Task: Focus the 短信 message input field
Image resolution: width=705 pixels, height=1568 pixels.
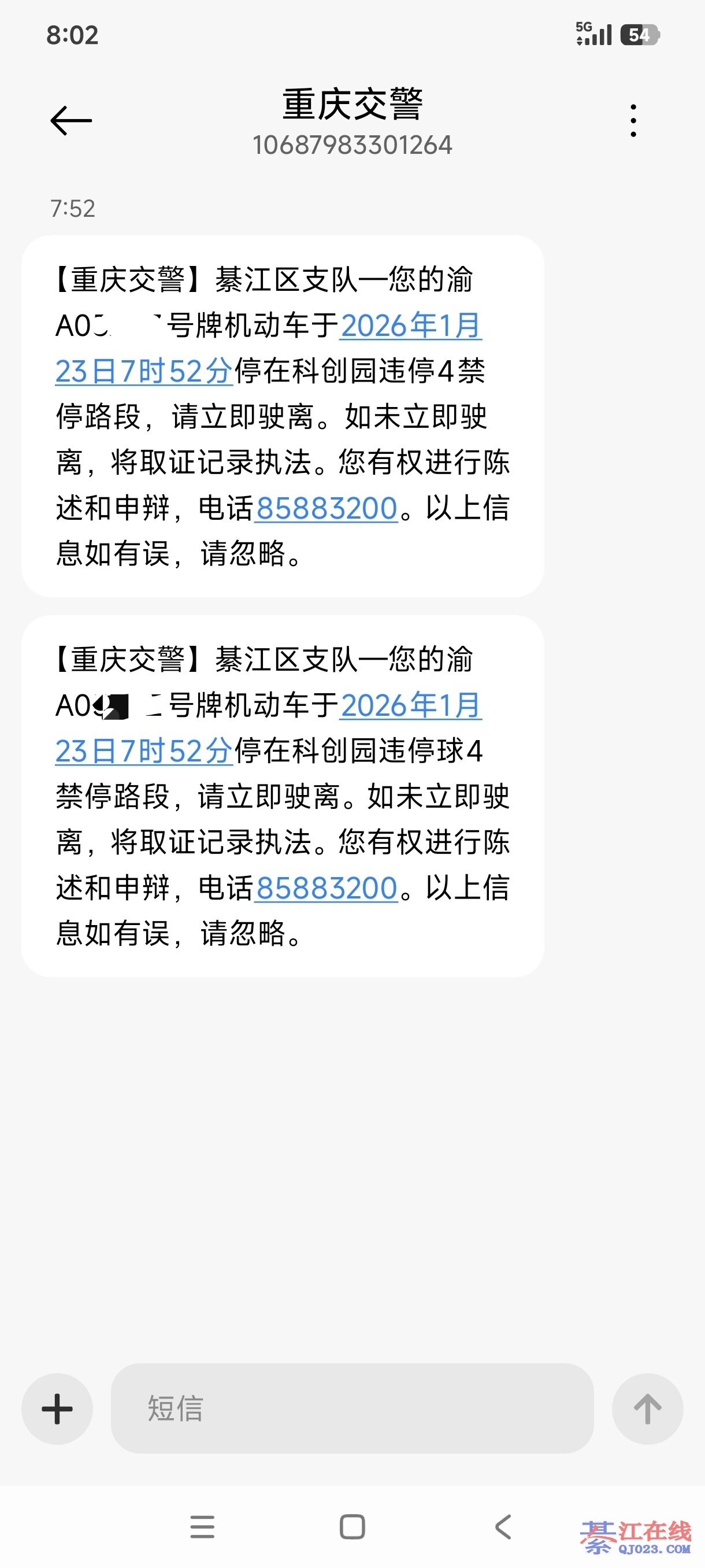Action: click(x=351, y=1408)
